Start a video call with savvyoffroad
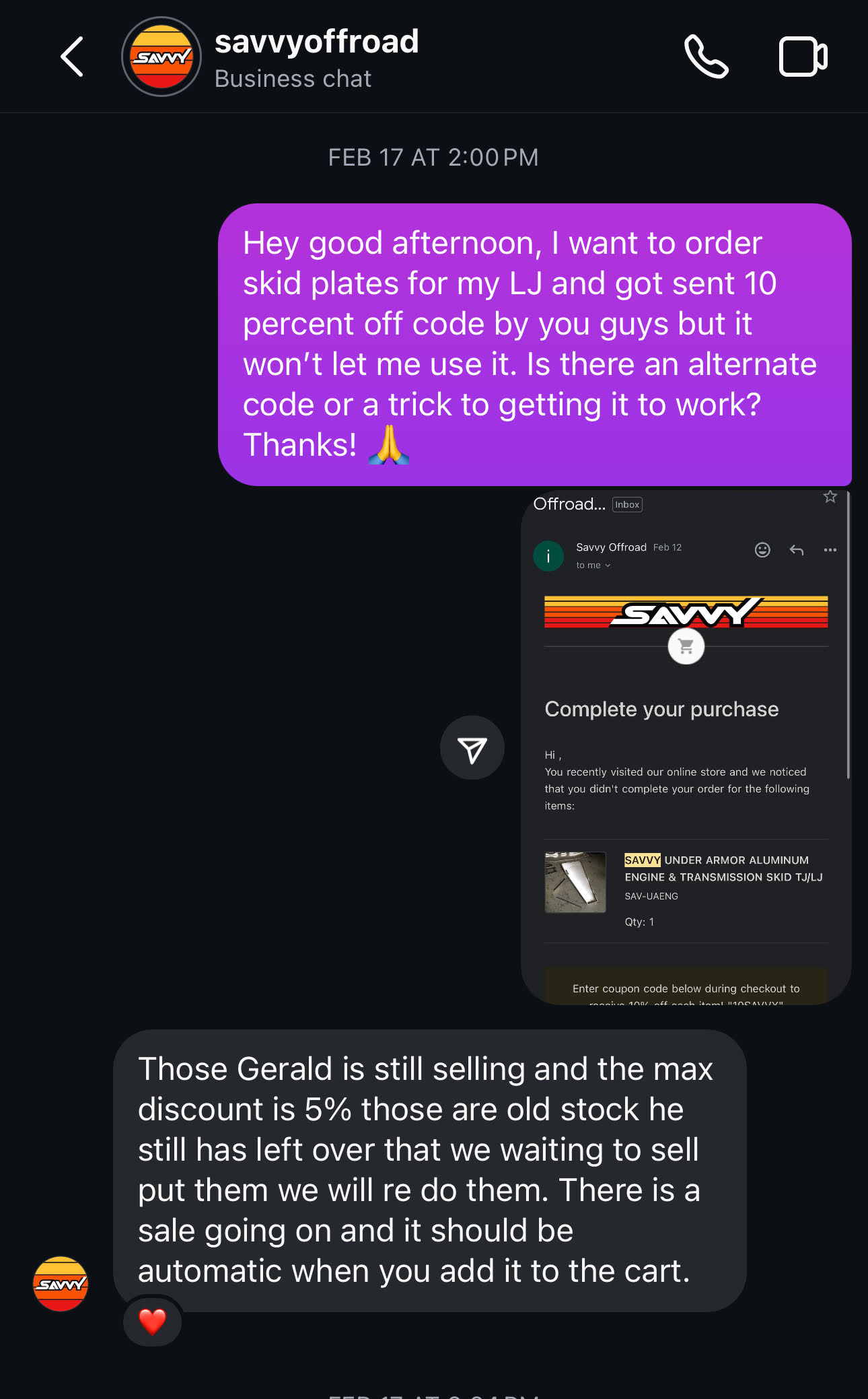 803,57
